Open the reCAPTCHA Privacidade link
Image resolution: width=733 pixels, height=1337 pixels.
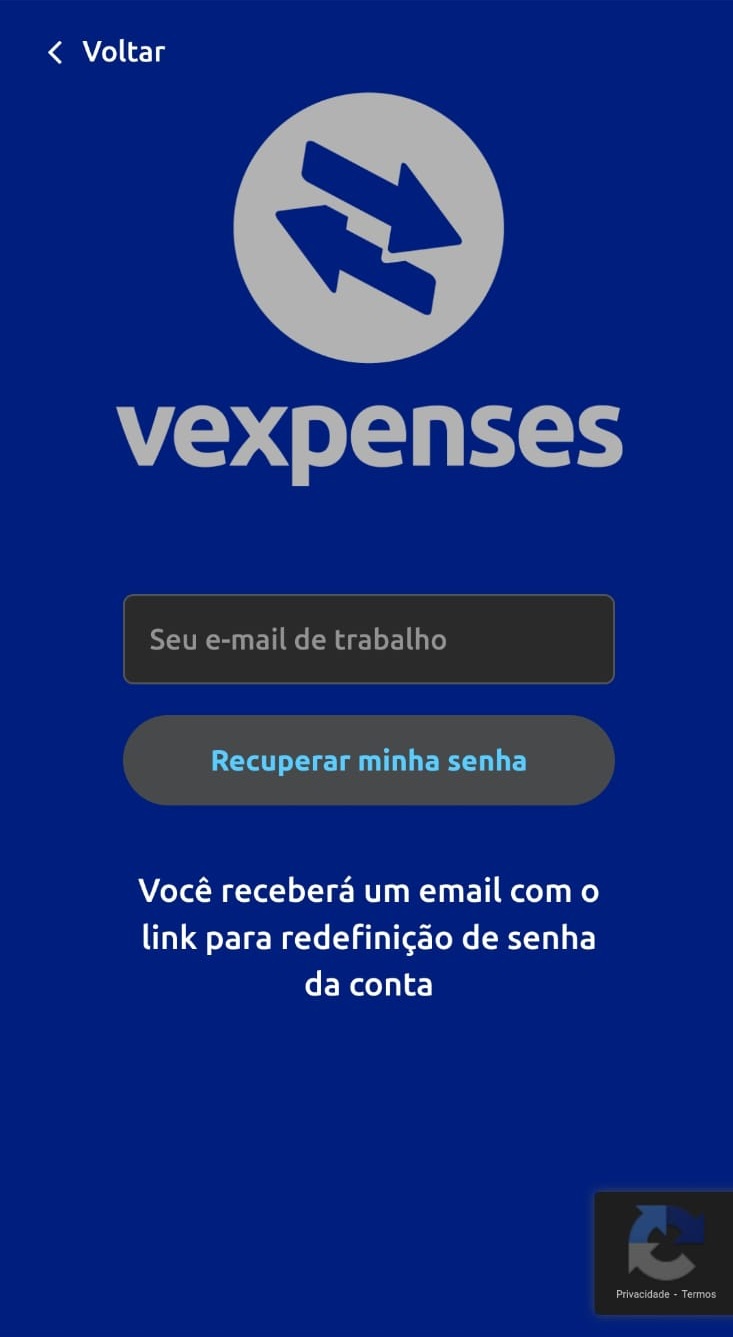642,1294
